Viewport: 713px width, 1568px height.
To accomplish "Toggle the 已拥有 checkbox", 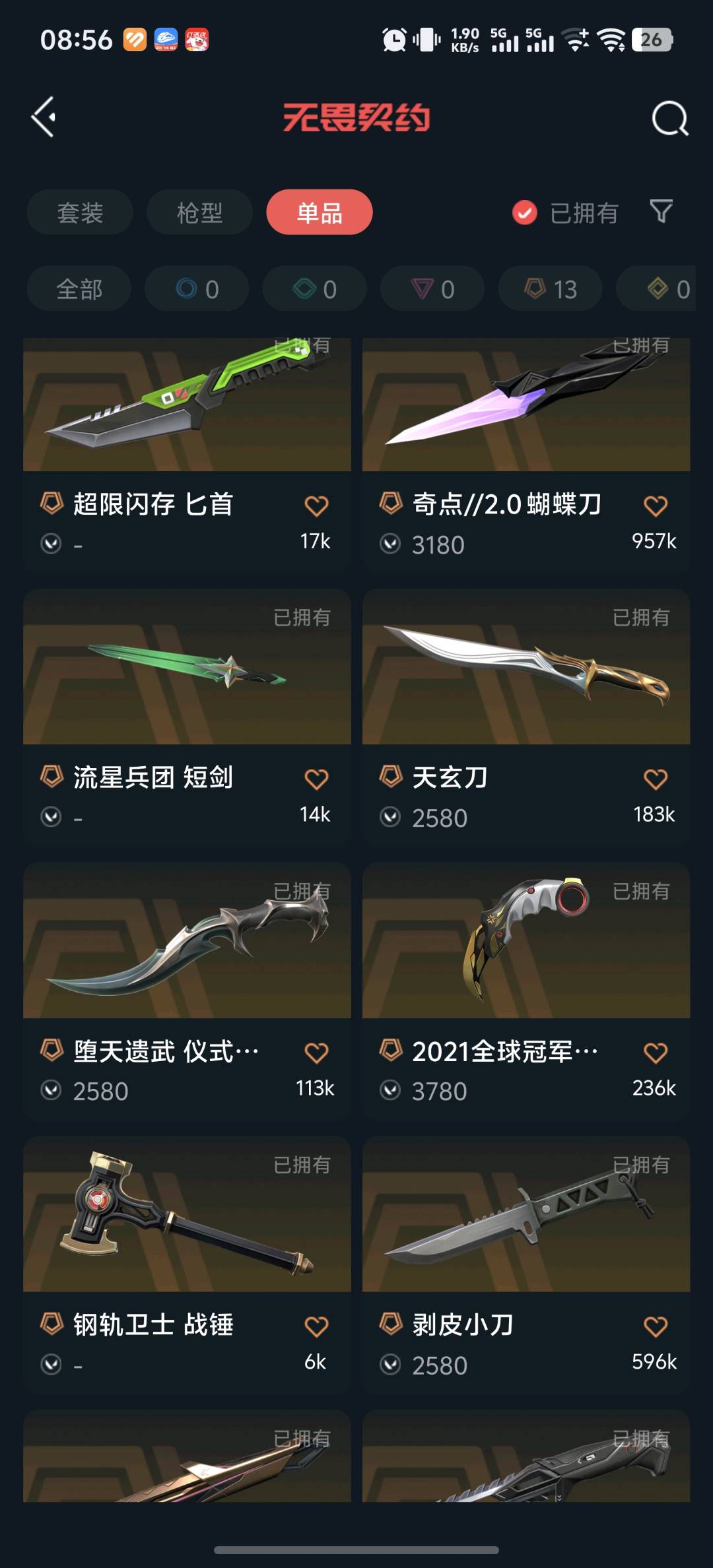I will [x=525, y=212].
